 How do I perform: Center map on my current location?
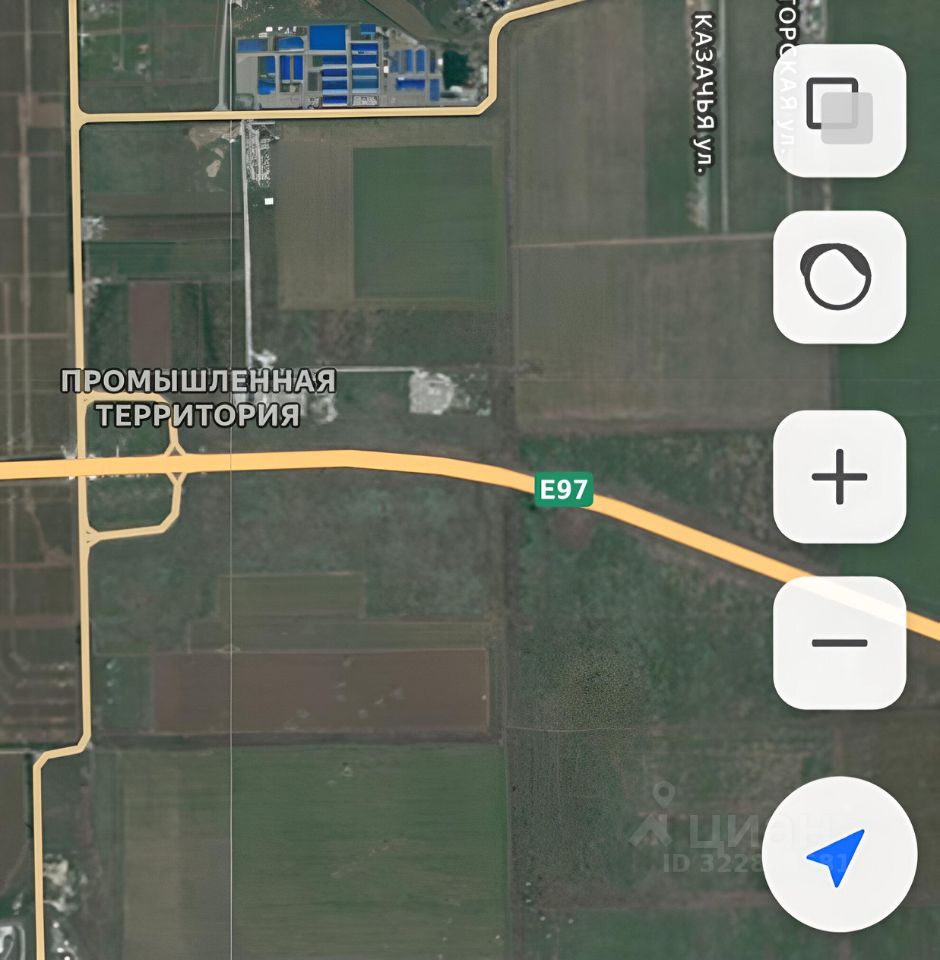[838, 855]
